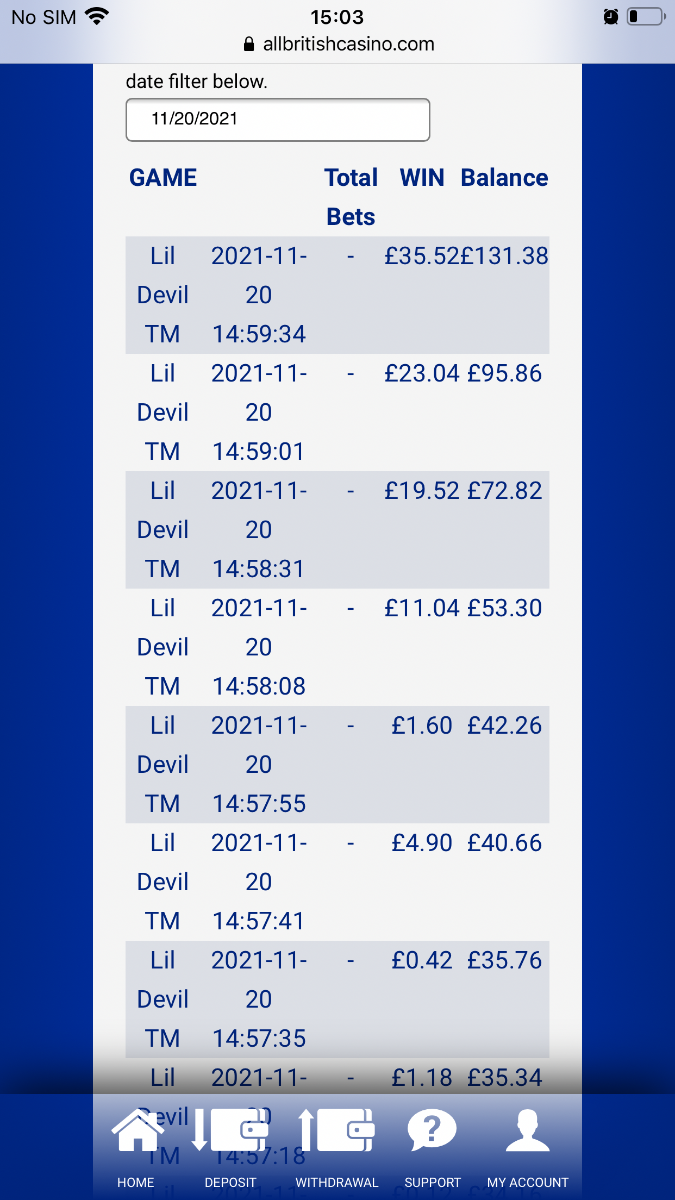Open the date filter field showing 11/20/2021
This screenshot has height=1200, width=675.
coord(277,119)
